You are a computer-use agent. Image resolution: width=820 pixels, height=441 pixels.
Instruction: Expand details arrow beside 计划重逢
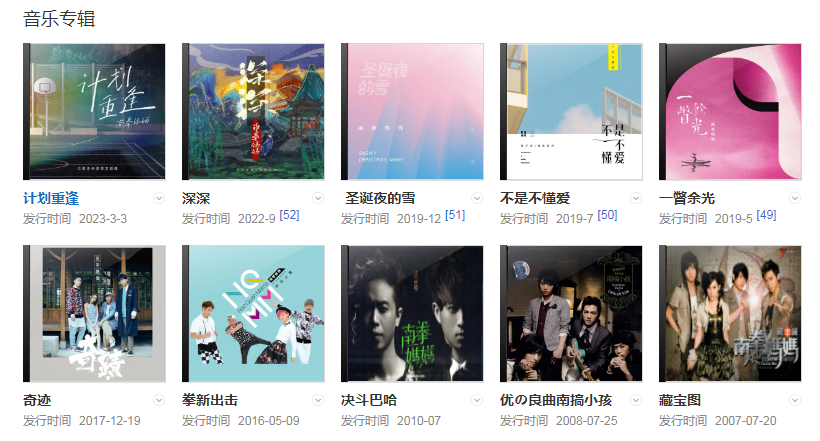click(x=159, y=198)
